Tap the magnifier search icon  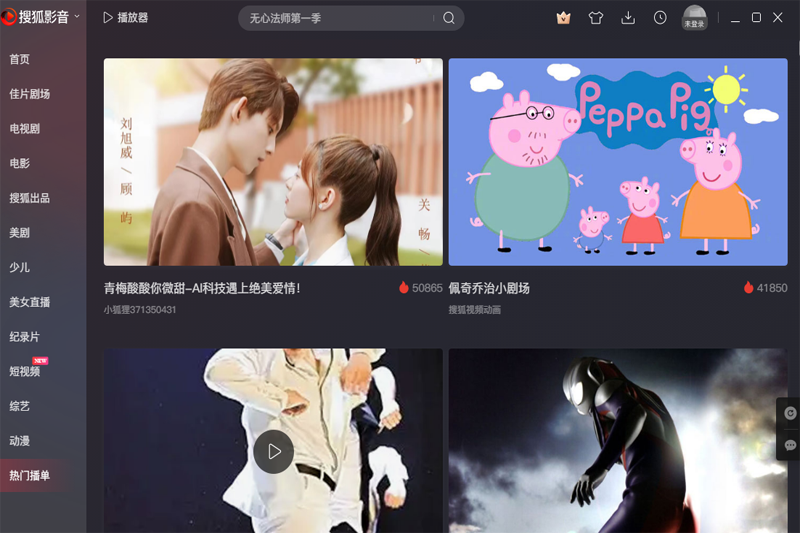tap(449, 18)
